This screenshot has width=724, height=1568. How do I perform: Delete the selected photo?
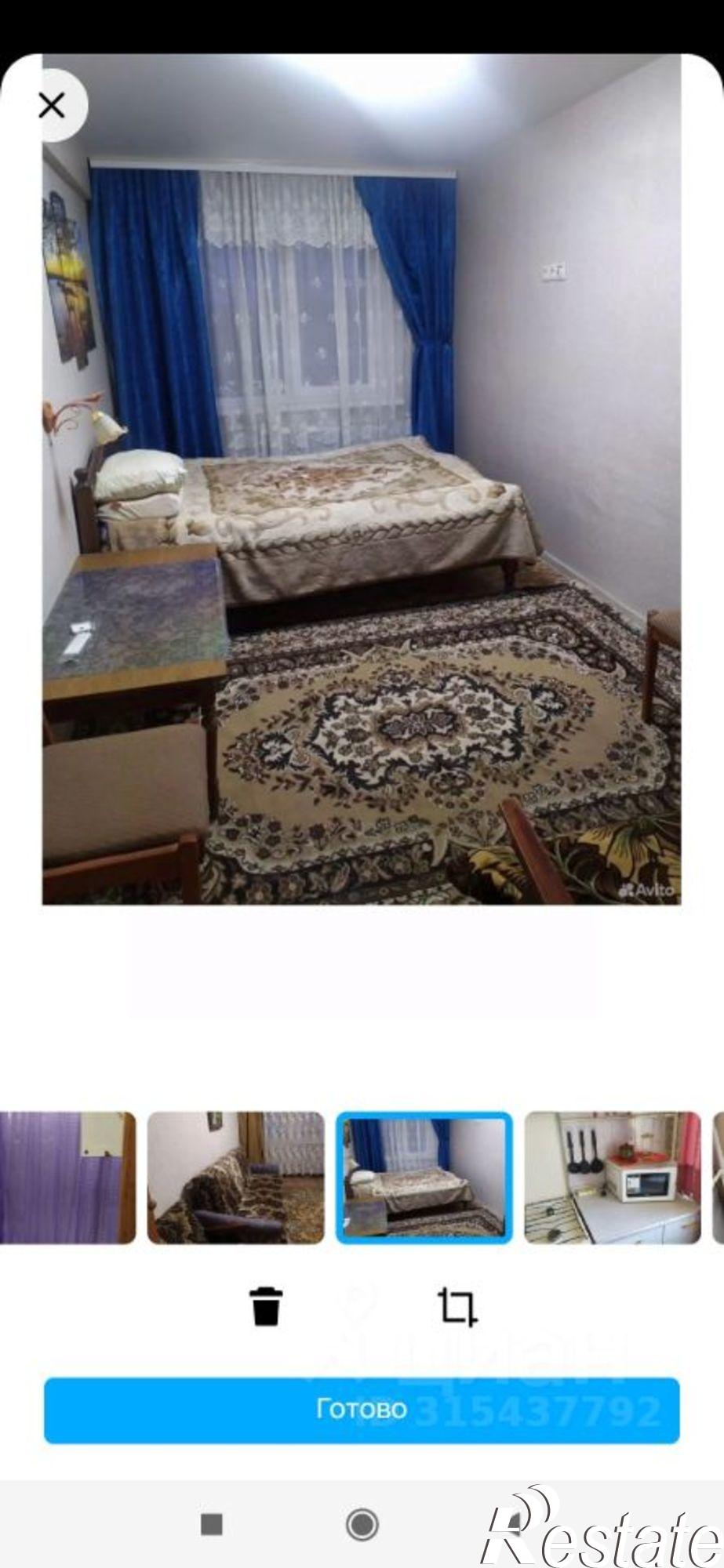(266, 1306)
